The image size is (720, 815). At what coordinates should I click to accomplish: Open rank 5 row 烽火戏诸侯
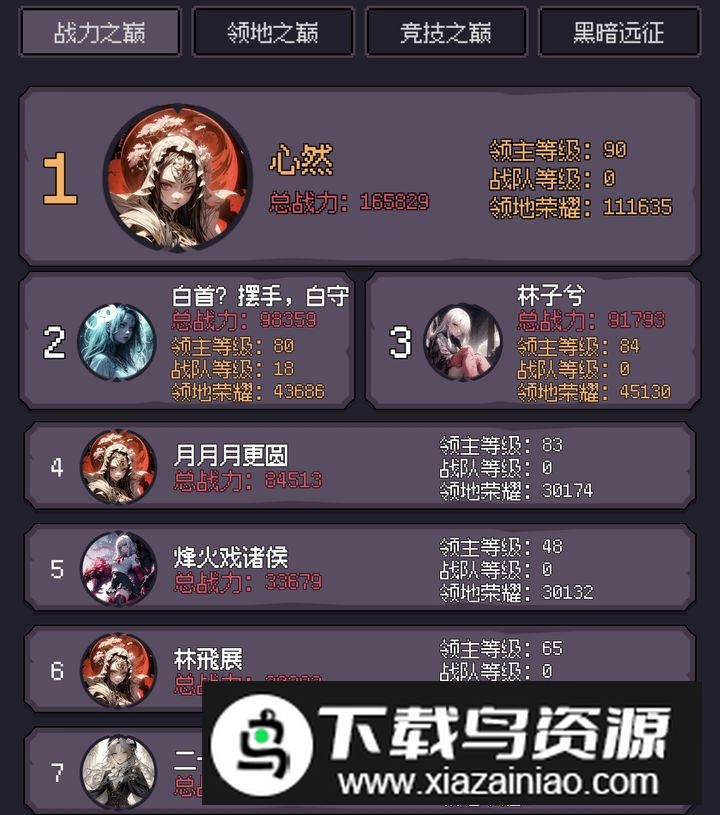(360, 568)
